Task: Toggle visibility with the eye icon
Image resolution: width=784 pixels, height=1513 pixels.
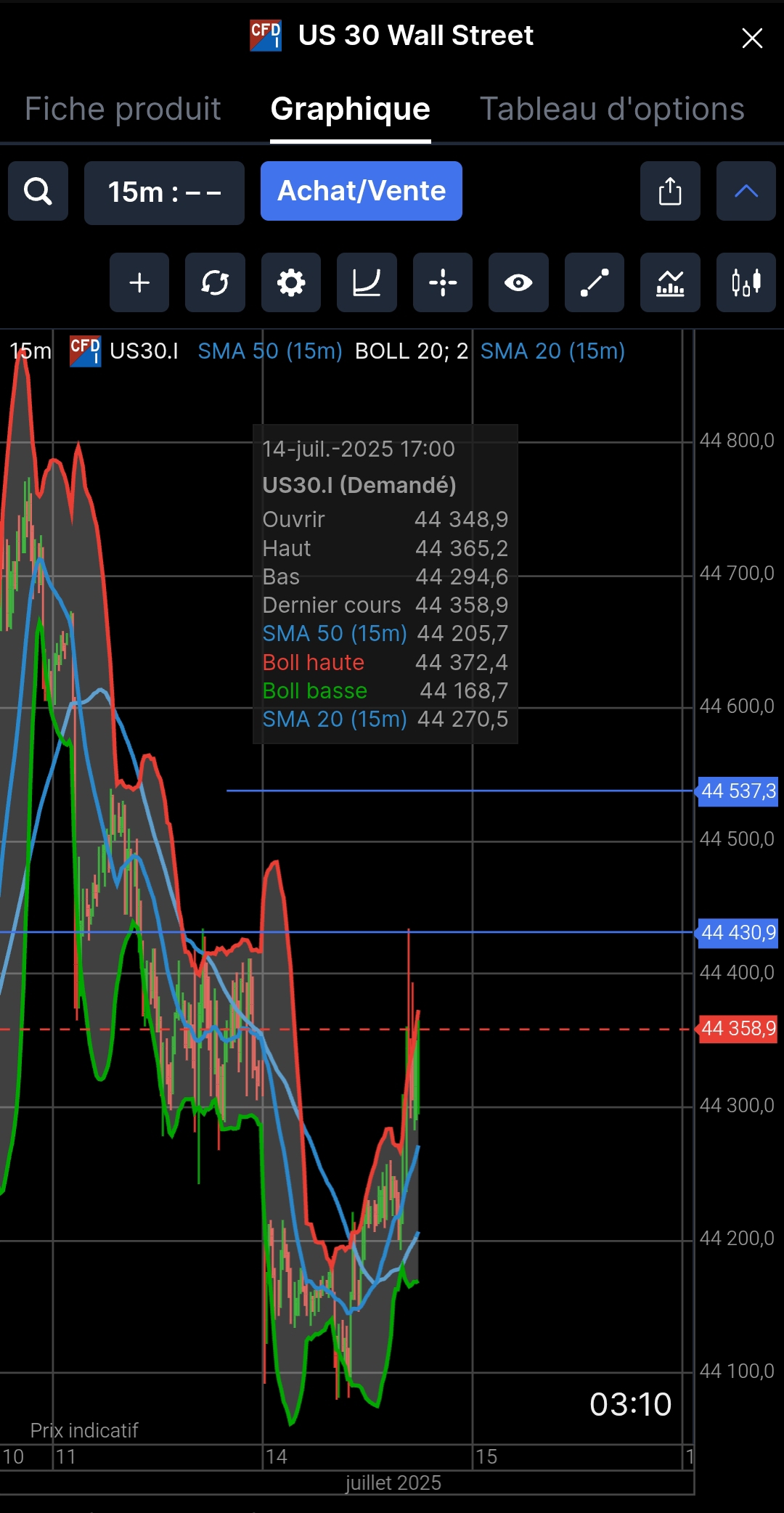Action: pos(518,282)
